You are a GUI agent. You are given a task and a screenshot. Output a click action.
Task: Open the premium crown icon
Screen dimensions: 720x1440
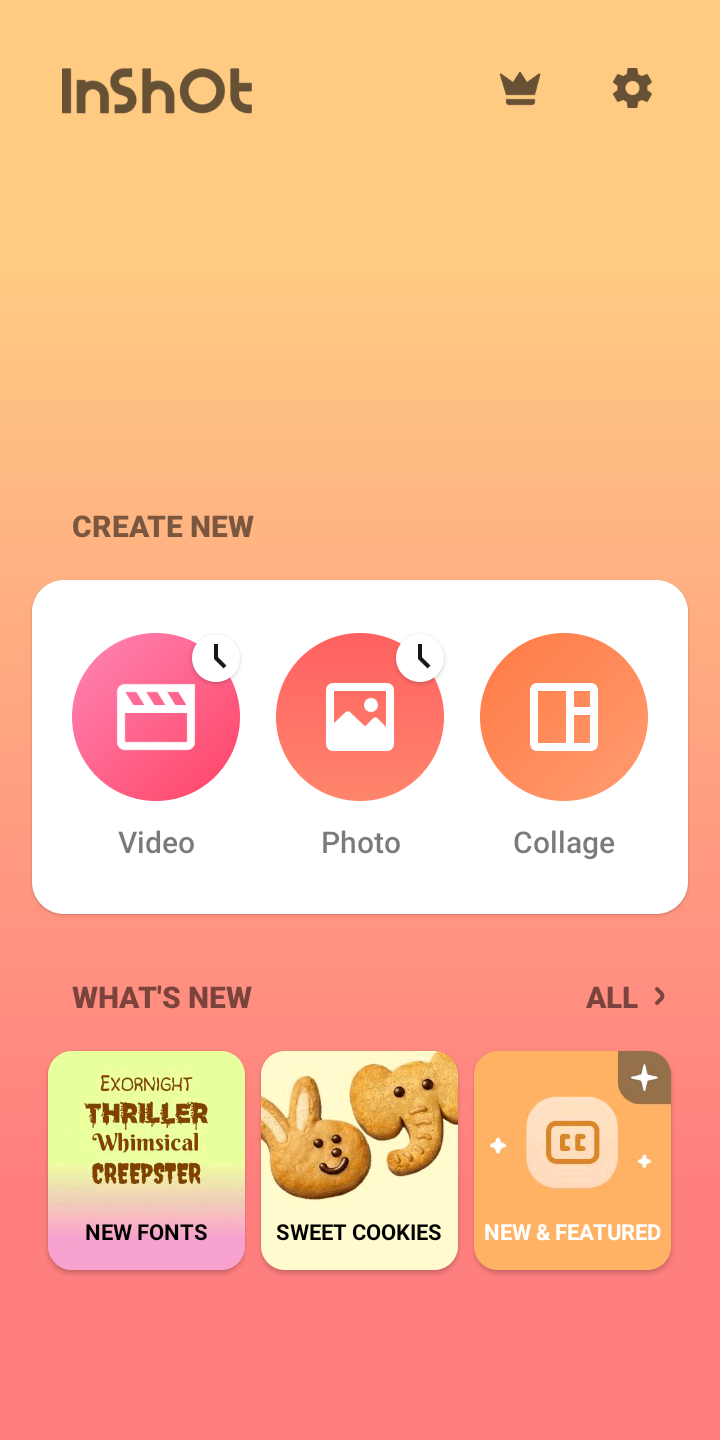tap(520, 90)
